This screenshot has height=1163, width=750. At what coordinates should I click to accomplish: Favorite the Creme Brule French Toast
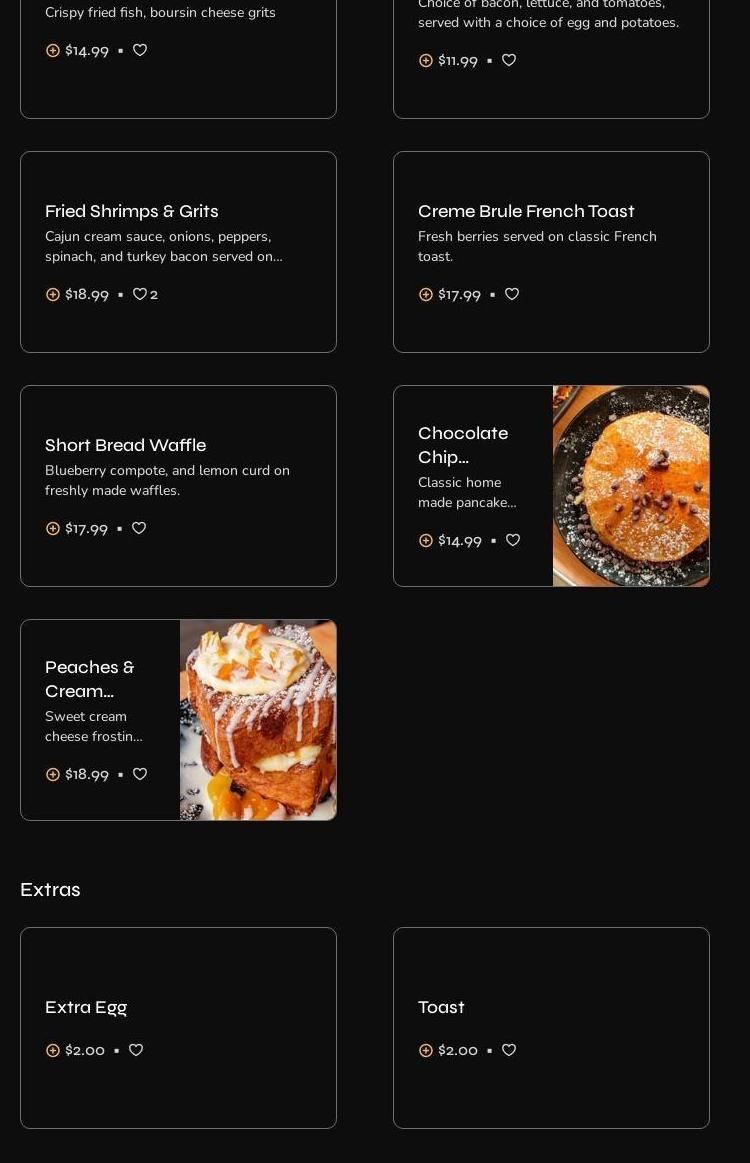512,294
